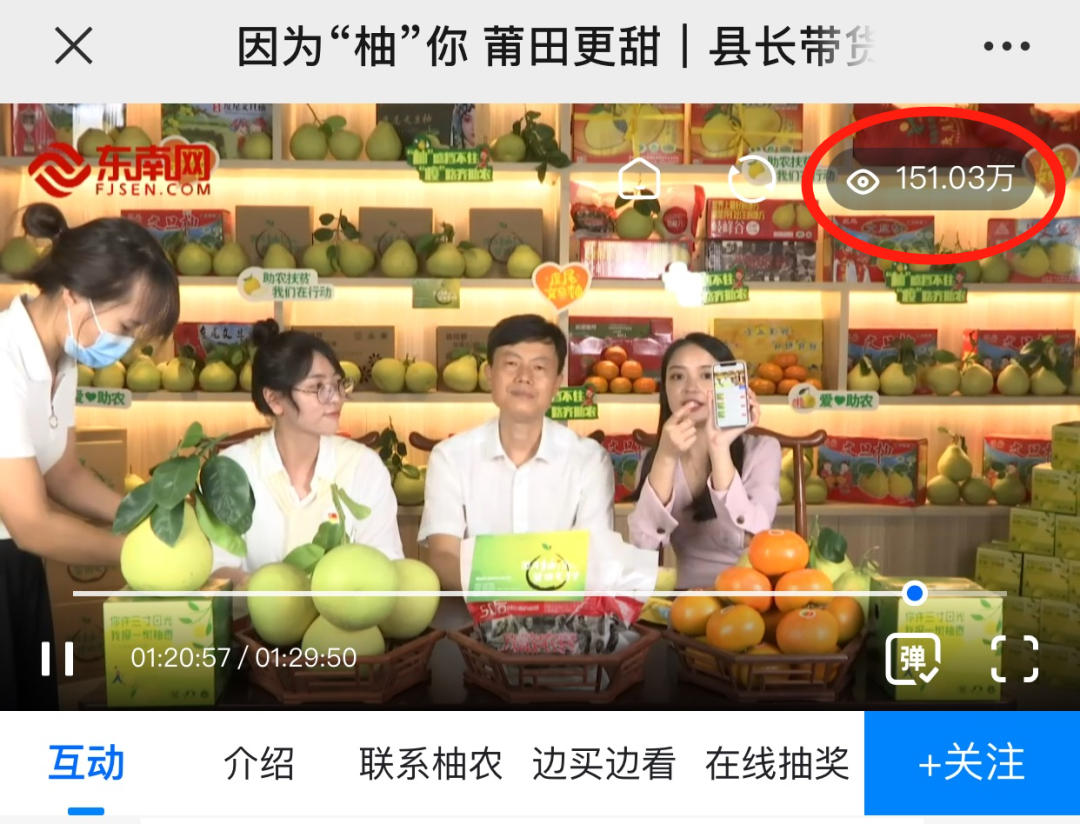Select the 边买边看 tab
This screenshot has width=1080, height=824.
[604, 765]
